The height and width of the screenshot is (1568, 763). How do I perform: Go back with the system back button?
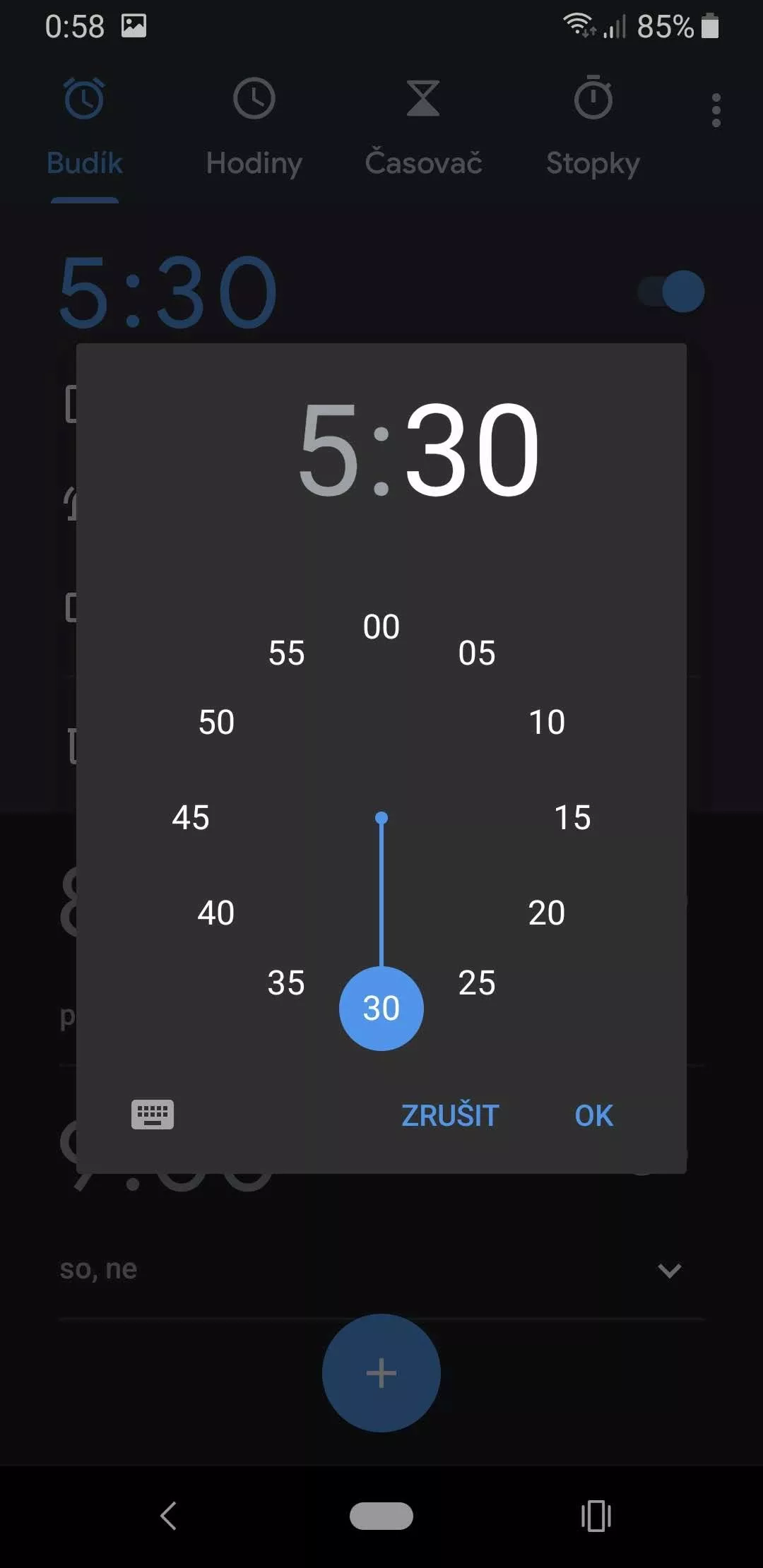point(168,1515)
